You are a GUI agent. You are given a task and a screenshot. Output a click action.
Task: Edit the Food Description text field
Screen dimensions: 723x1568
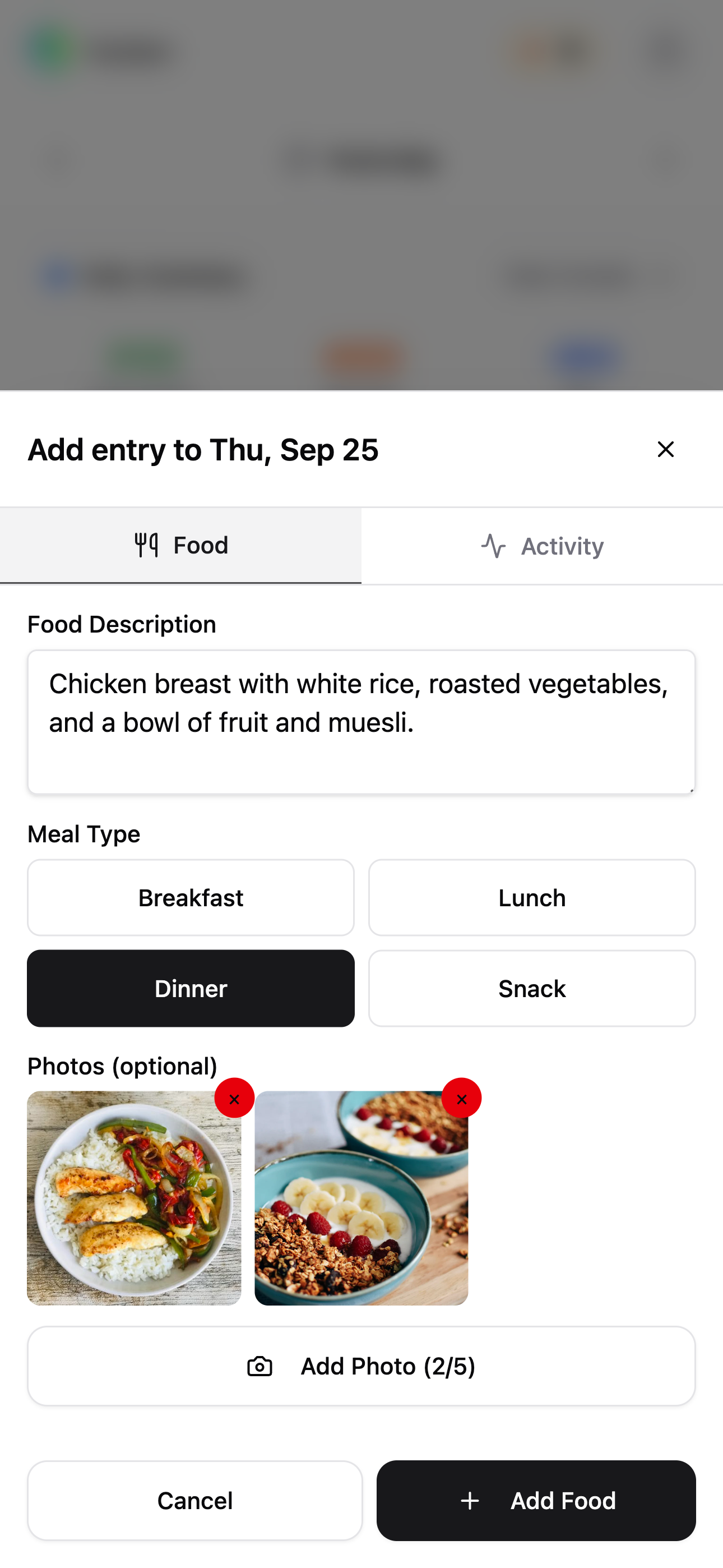click(x=361, y=721)
